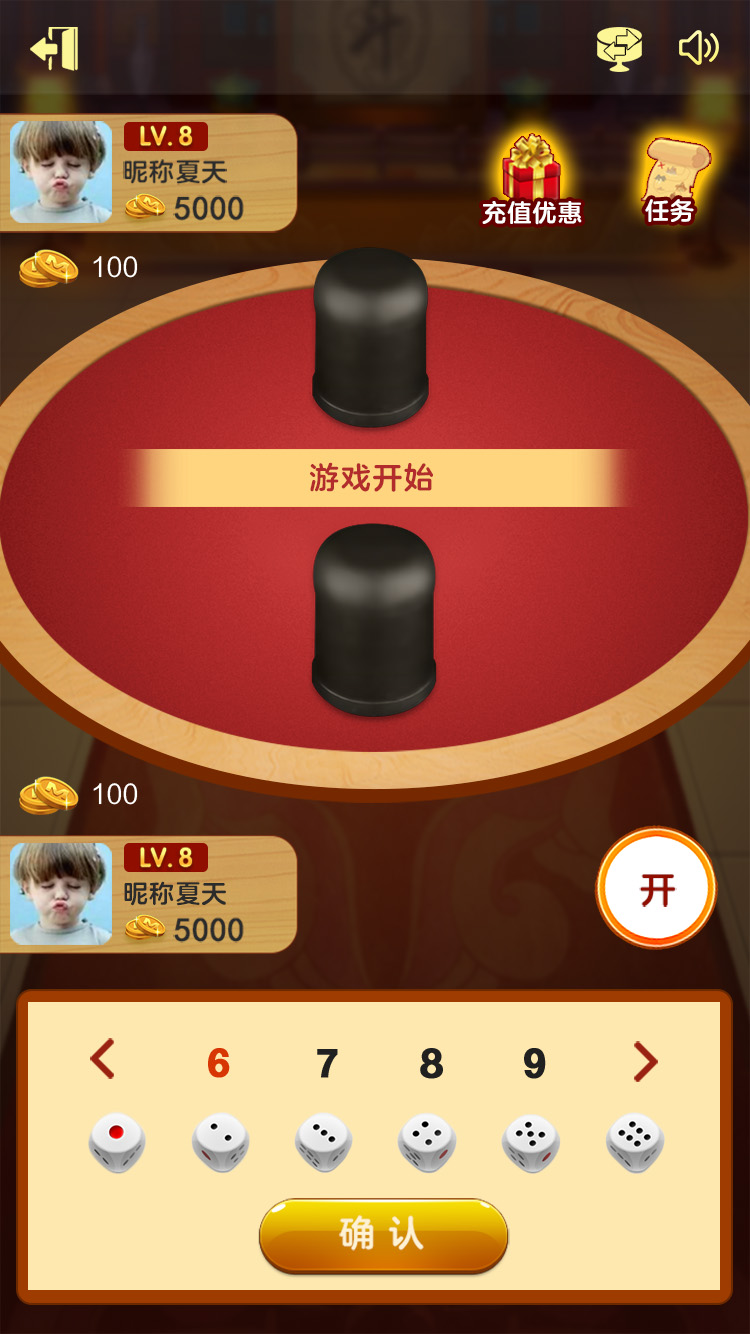Choose the three-pip dice face
The width and height of the screenshot is (750, 1334).
[324, 1142]
